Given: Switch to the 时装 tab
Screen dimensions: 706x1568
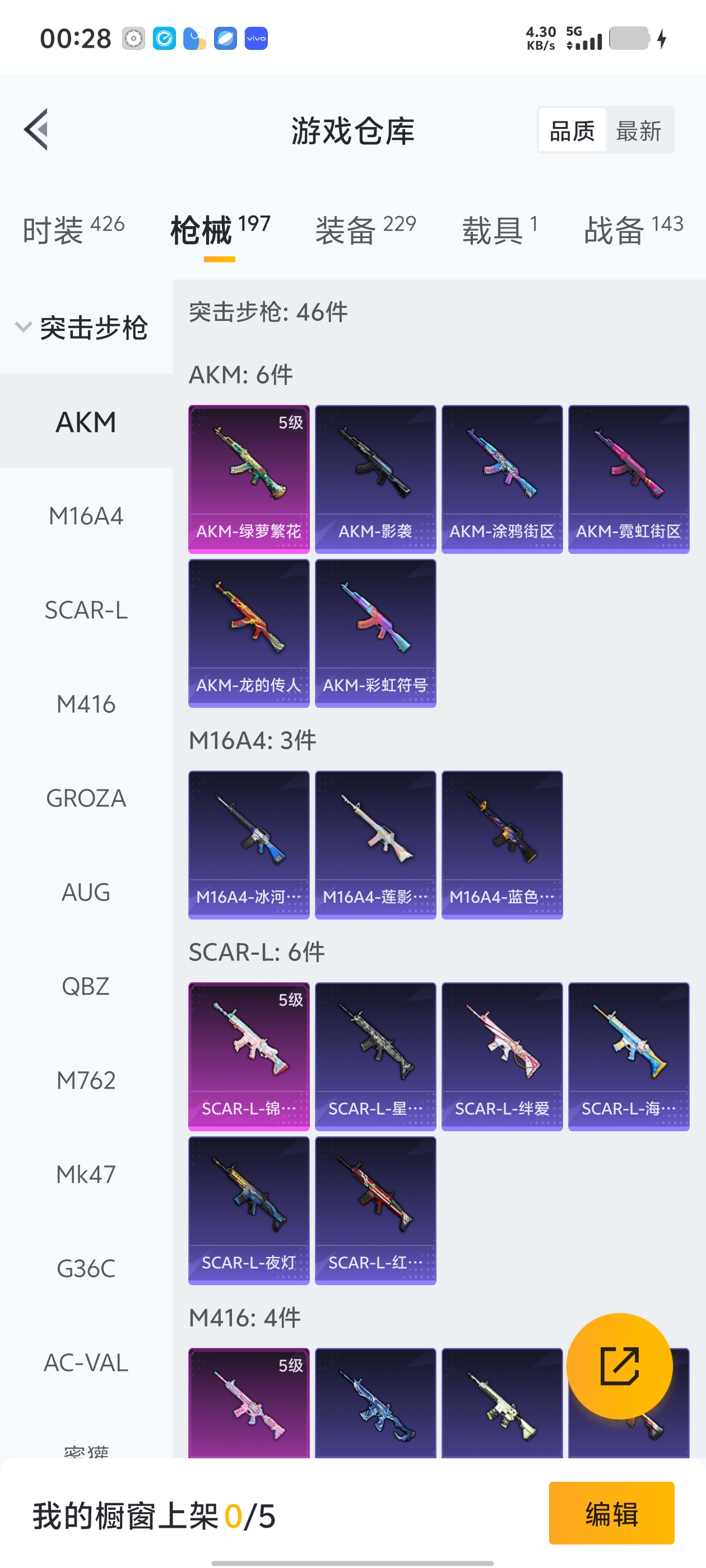Looking at the screenshot, I should (x=73, y=230).
